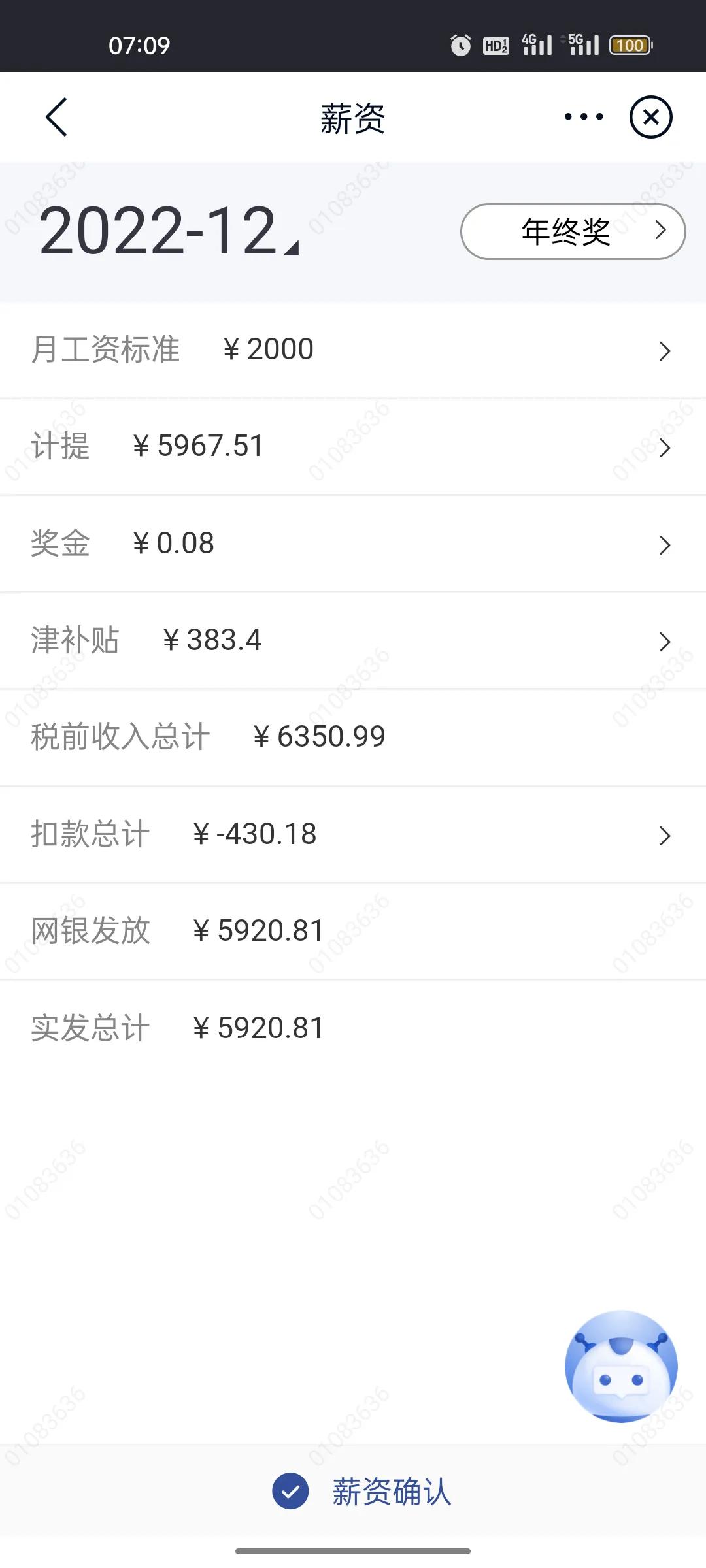Screen dimensions: 706x1568
Task: Open the more options ellipsis menu
Action: click(x=581, y=116)
